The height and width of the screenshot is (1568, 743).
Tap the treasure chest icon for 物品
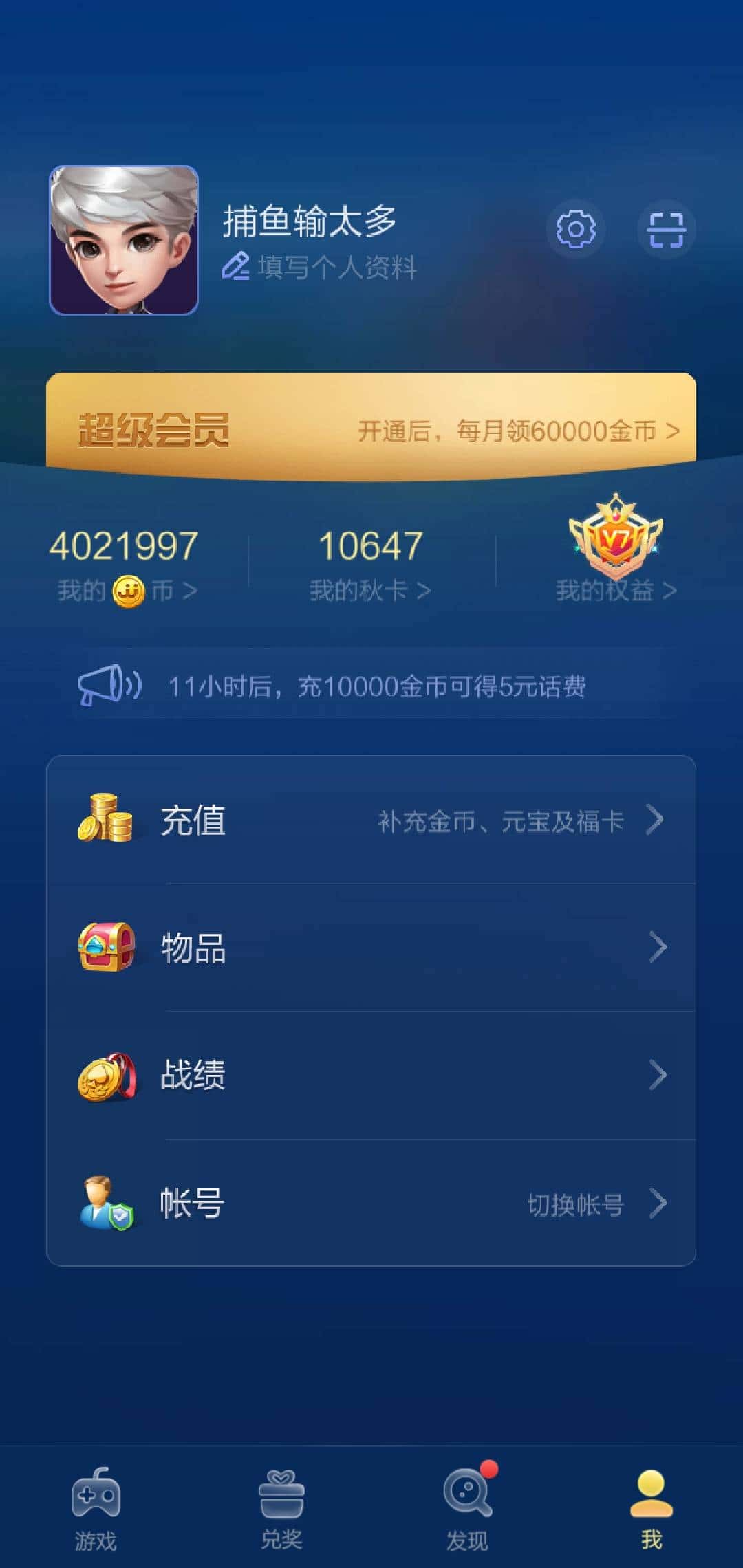108,949
